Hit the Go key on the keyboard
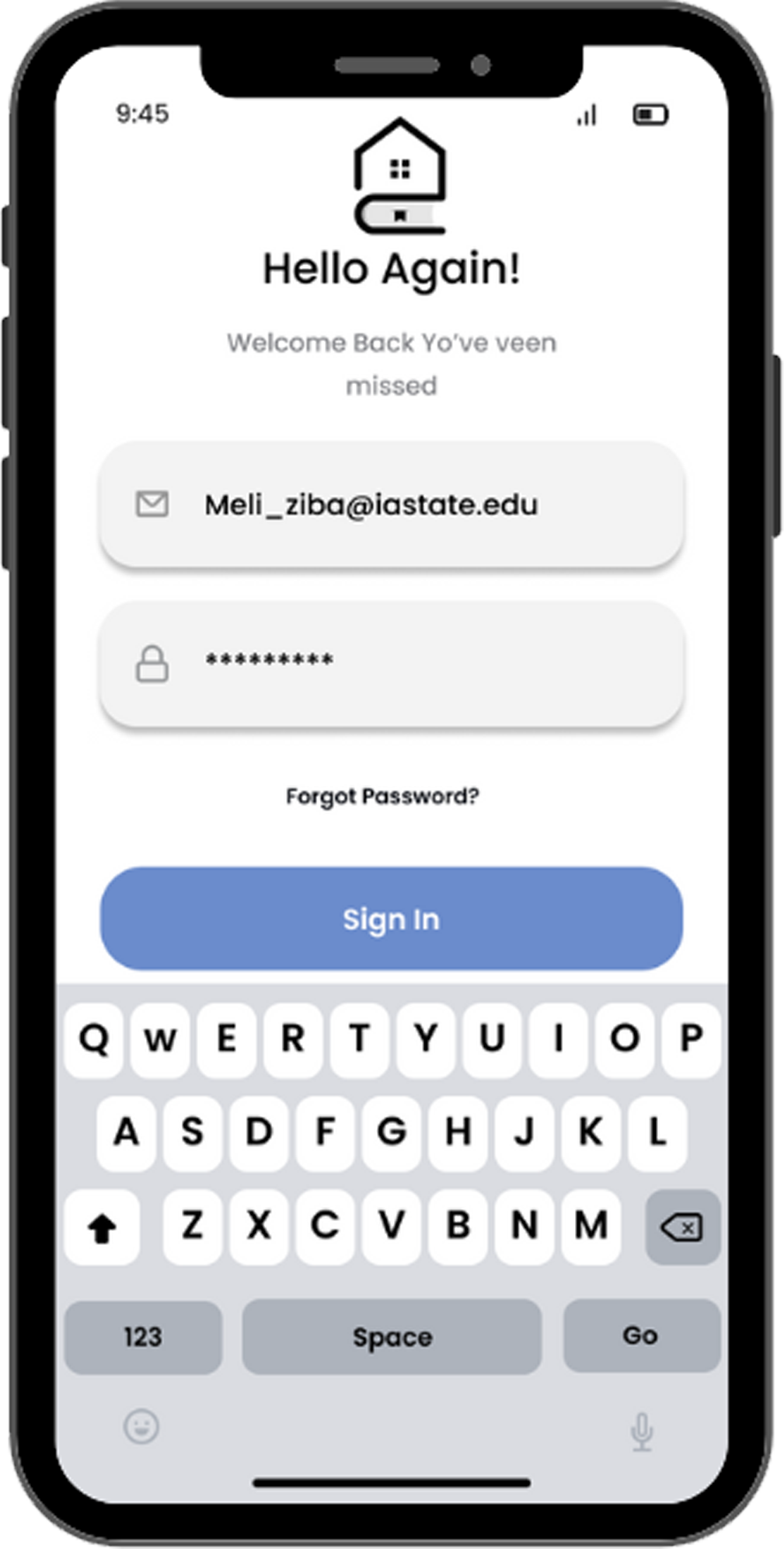The height and width of the screenshot is (1549, 784). tap(641, 1335)
